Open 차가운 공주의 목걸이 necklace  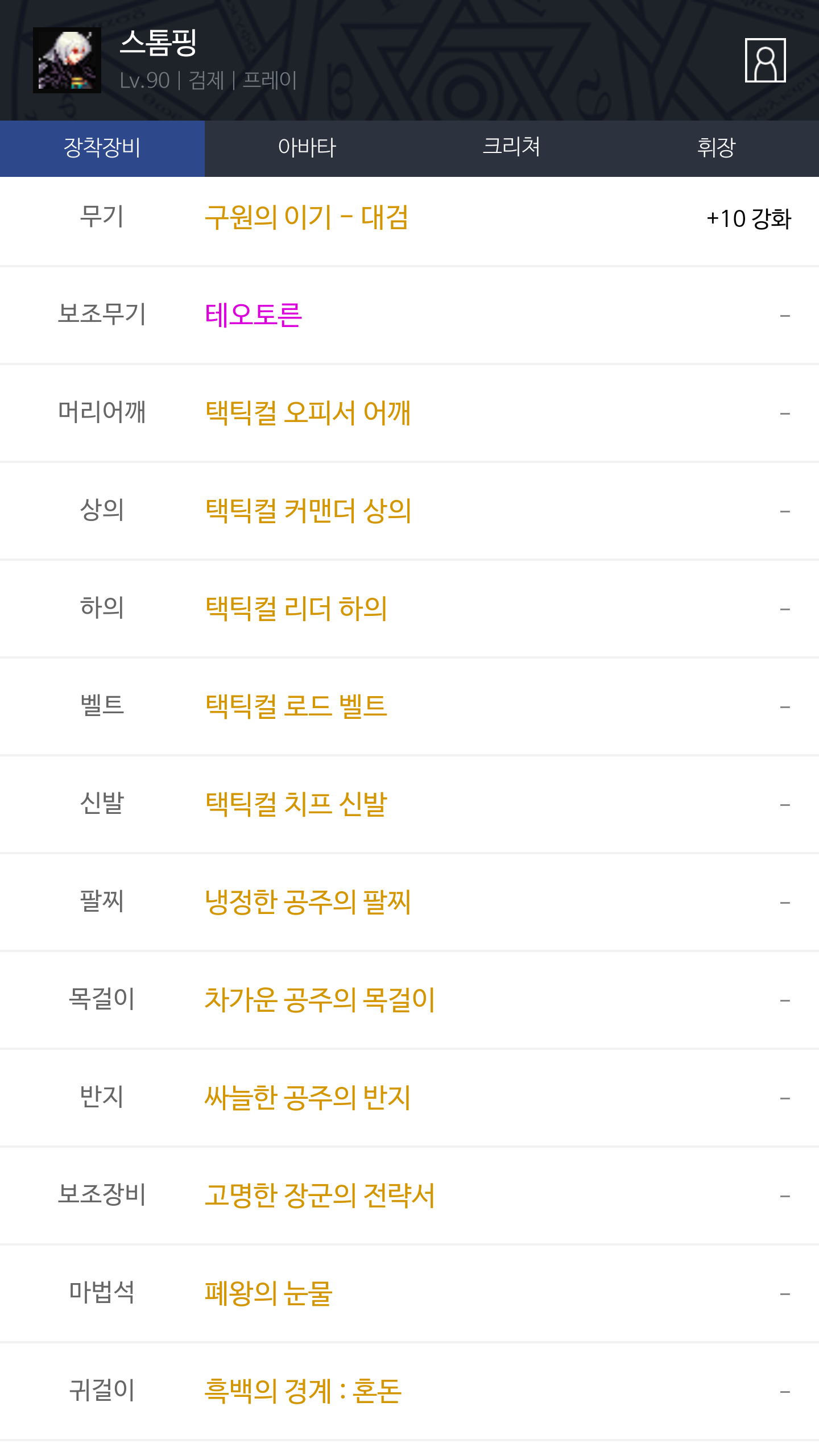click(320, 1000)
